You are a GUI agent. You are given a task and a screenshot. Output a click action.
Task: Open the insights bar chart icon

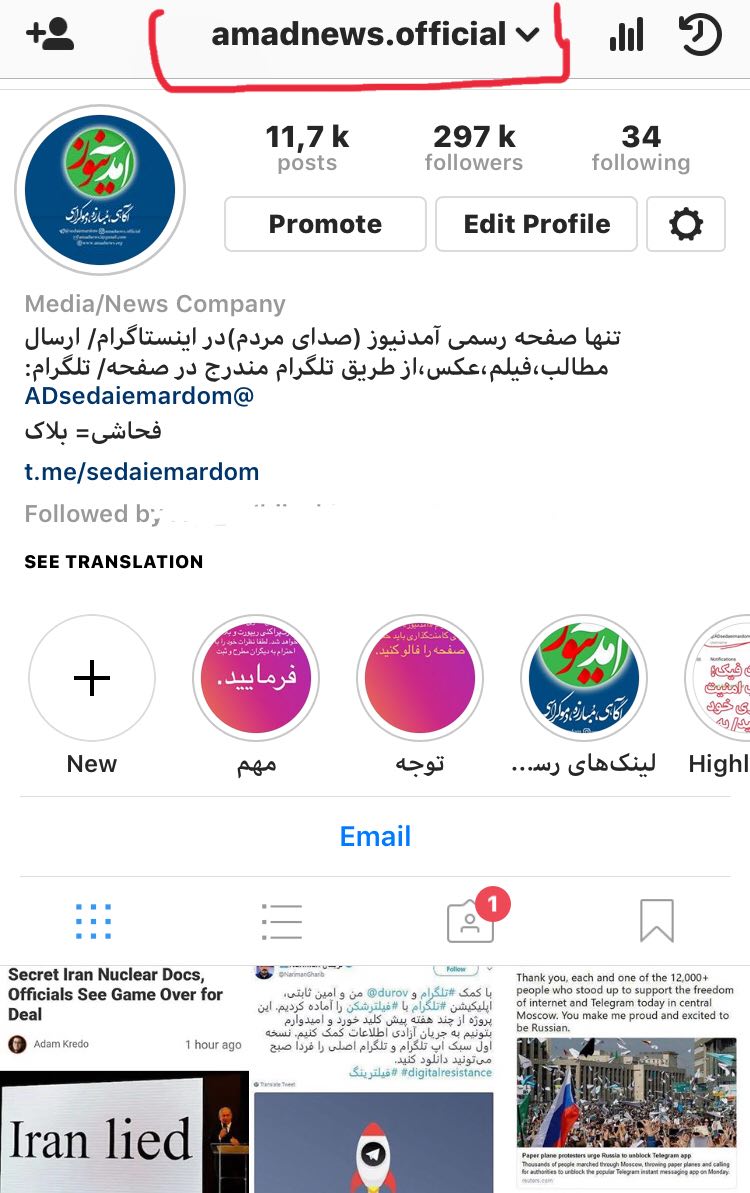pyautogui.click(x=626, y=35)
